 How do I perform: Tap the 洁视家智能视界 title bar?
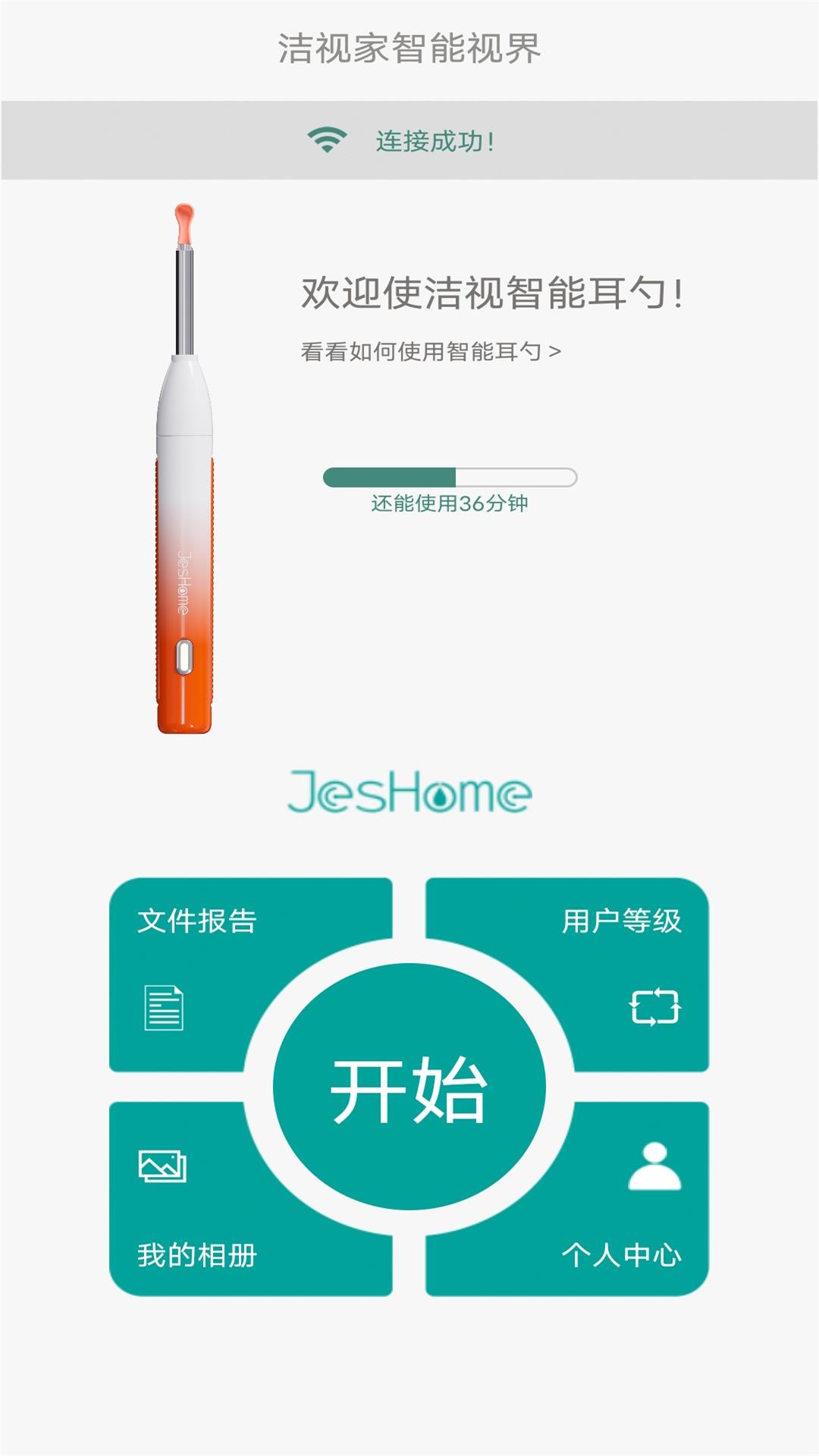coord(409,45)
